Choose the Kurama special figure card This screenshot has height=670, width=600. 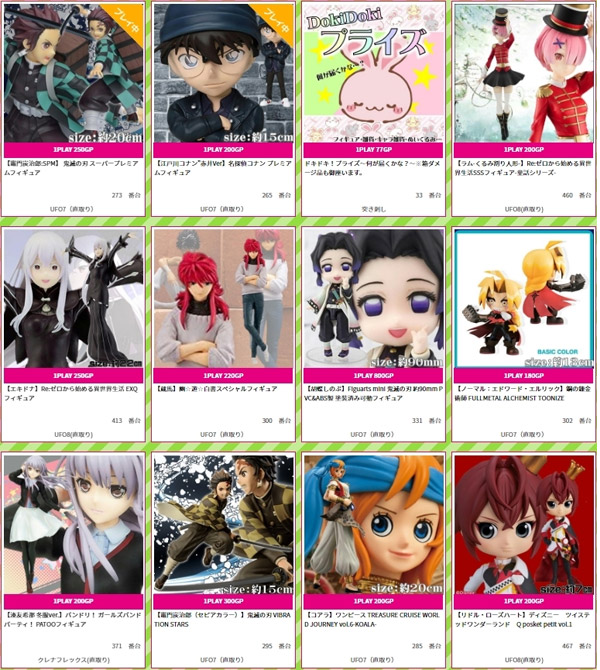point(225,298)
